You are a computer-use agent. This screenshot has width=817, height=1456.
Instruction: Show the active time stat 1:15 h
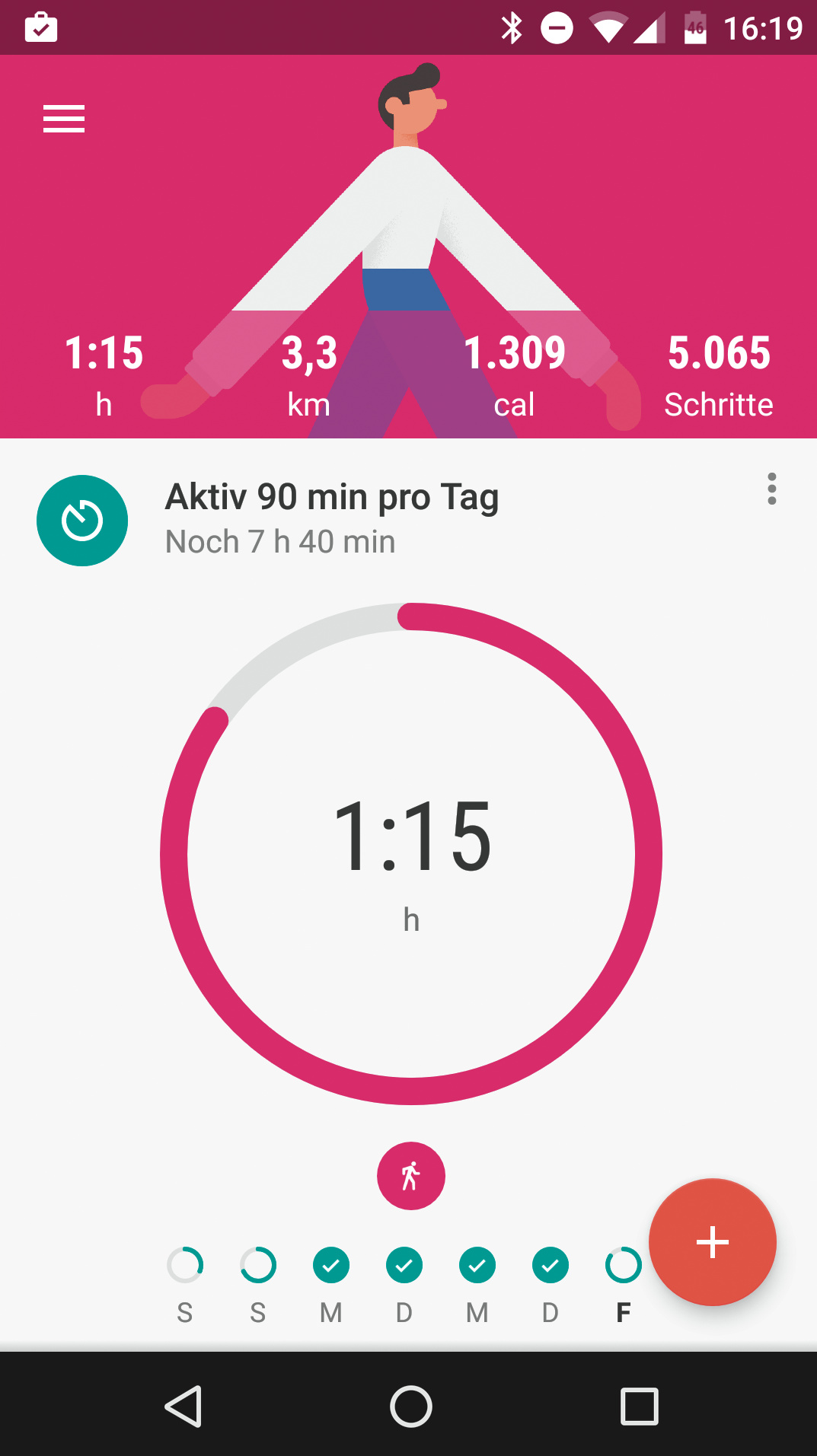tap(104, 374)
